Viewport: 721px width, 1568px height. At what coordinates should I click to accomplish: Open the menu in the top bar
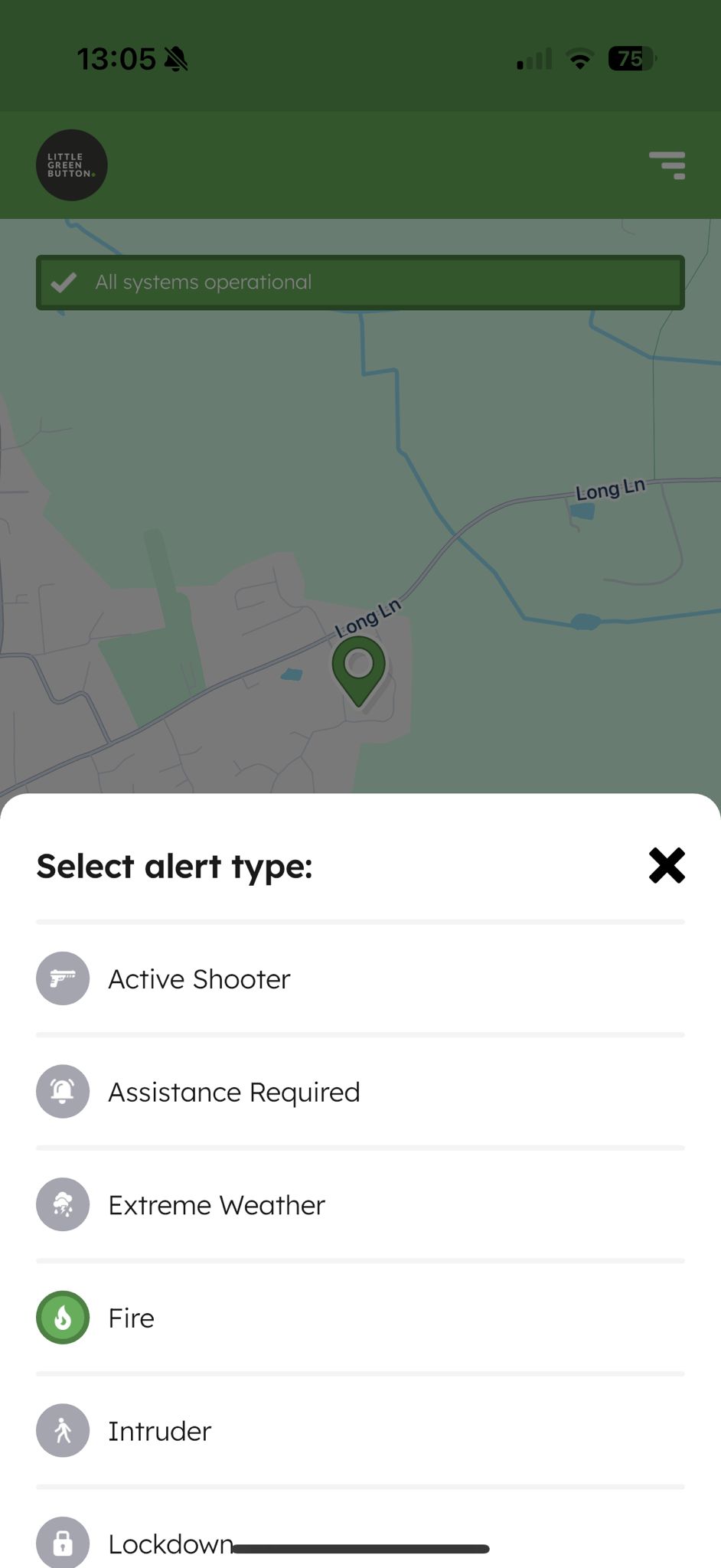tap(667, 165)
